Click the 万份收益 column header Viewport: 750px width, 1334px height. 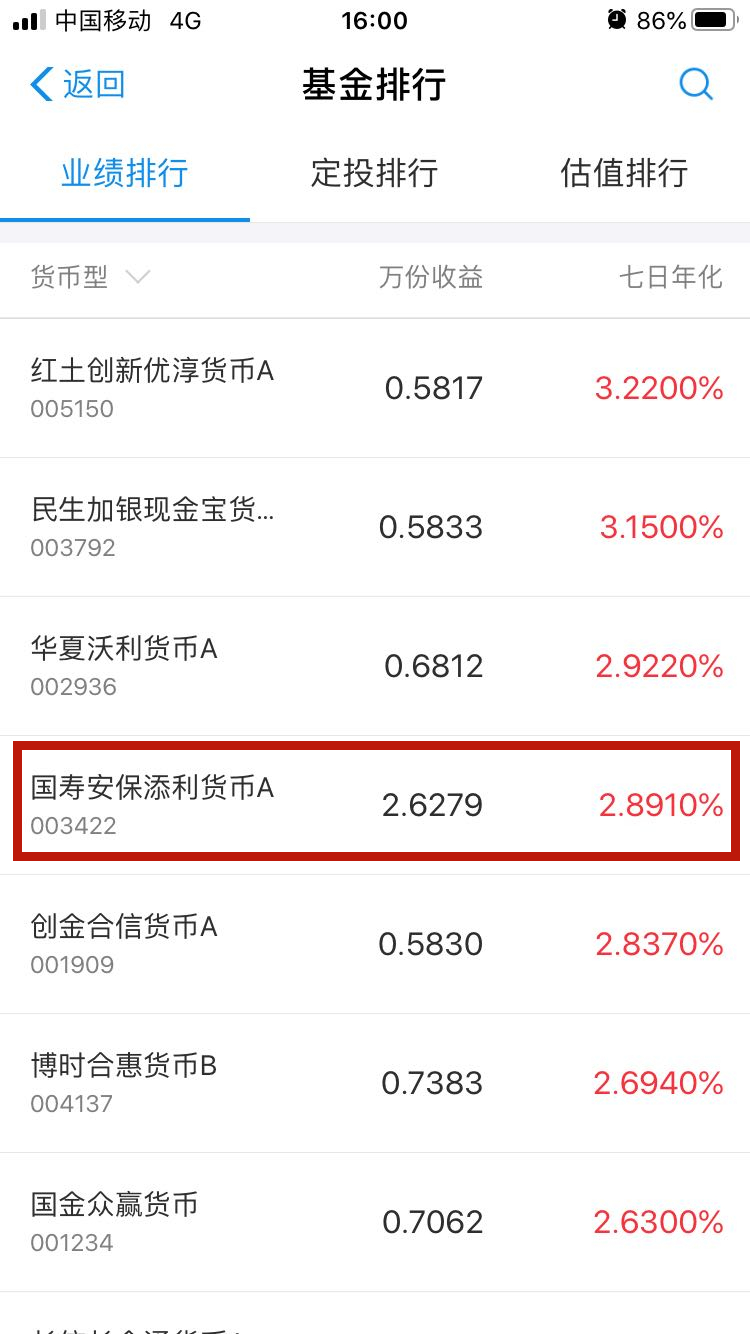tap(431, 279)
